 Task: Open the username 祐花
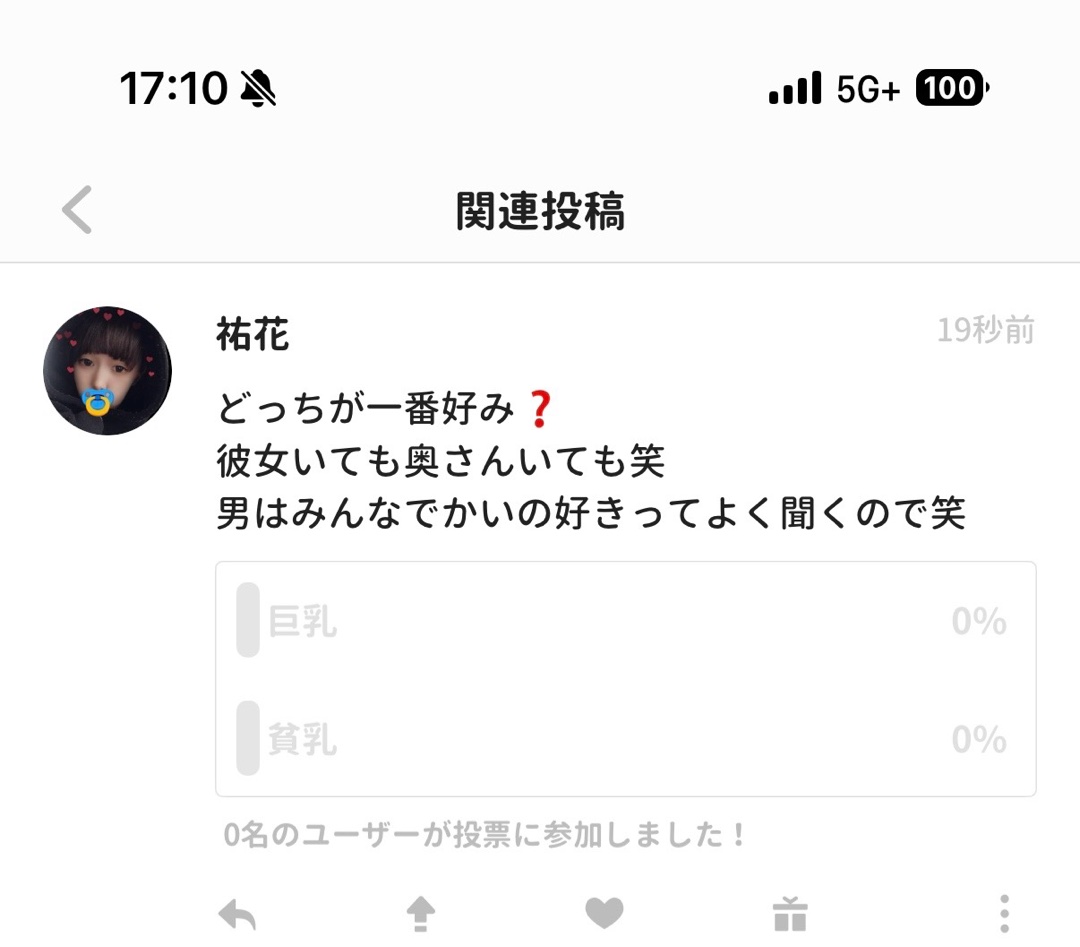pos(253,334)
